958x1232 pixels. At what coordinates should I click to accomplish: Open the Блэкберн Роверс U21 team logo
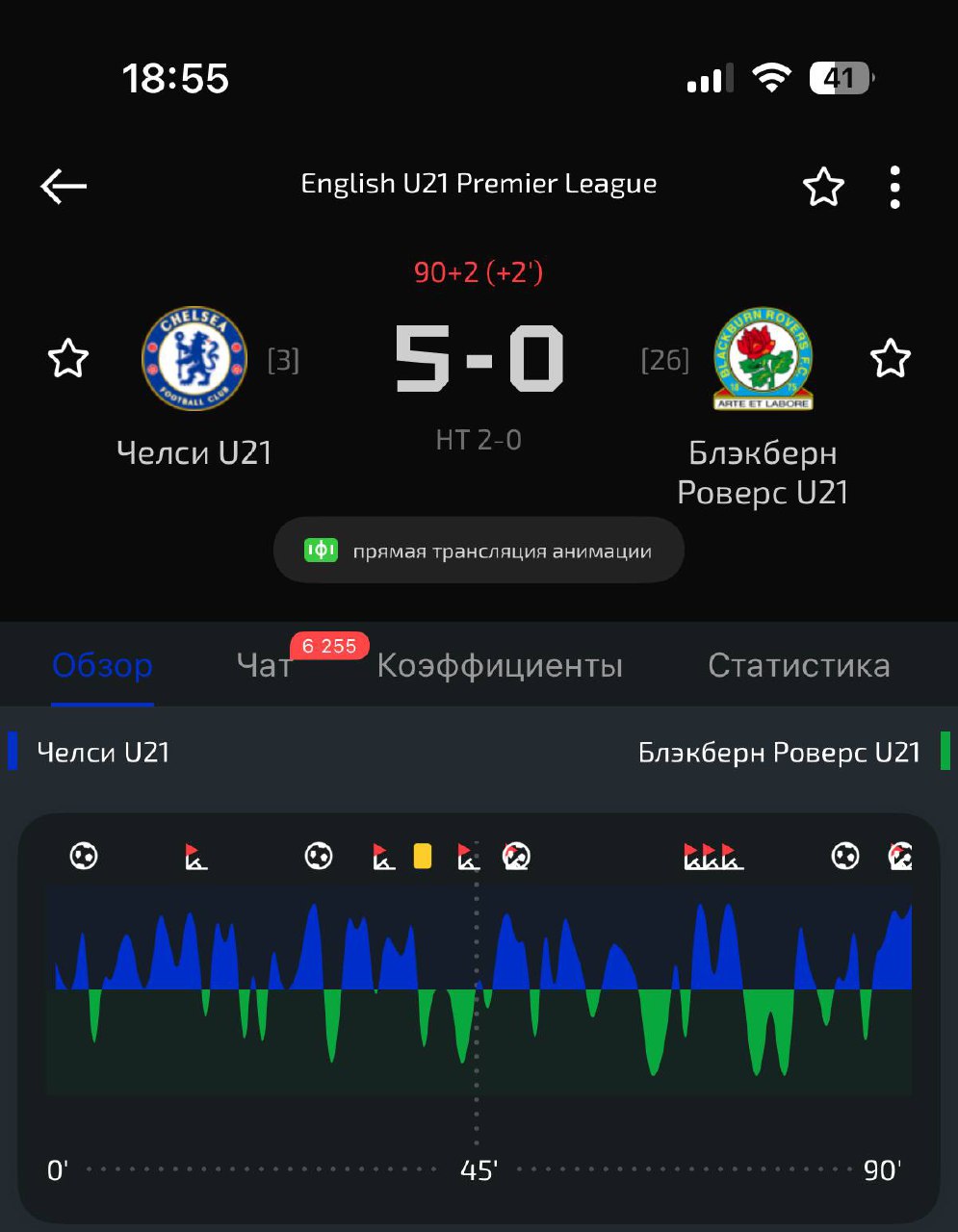(763, 358)
